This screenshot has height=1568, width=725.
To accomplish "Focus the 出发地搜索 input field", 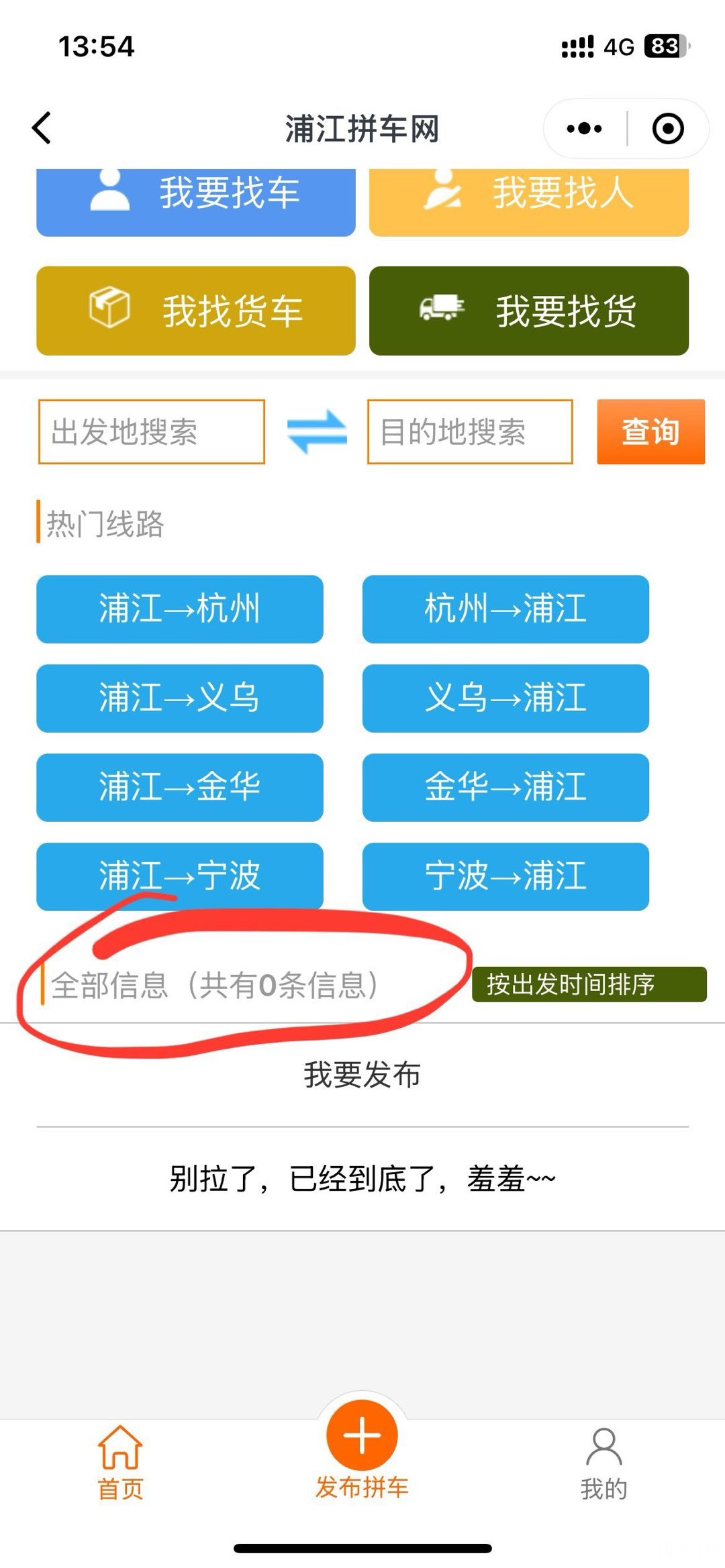I will tap(151, 431).
